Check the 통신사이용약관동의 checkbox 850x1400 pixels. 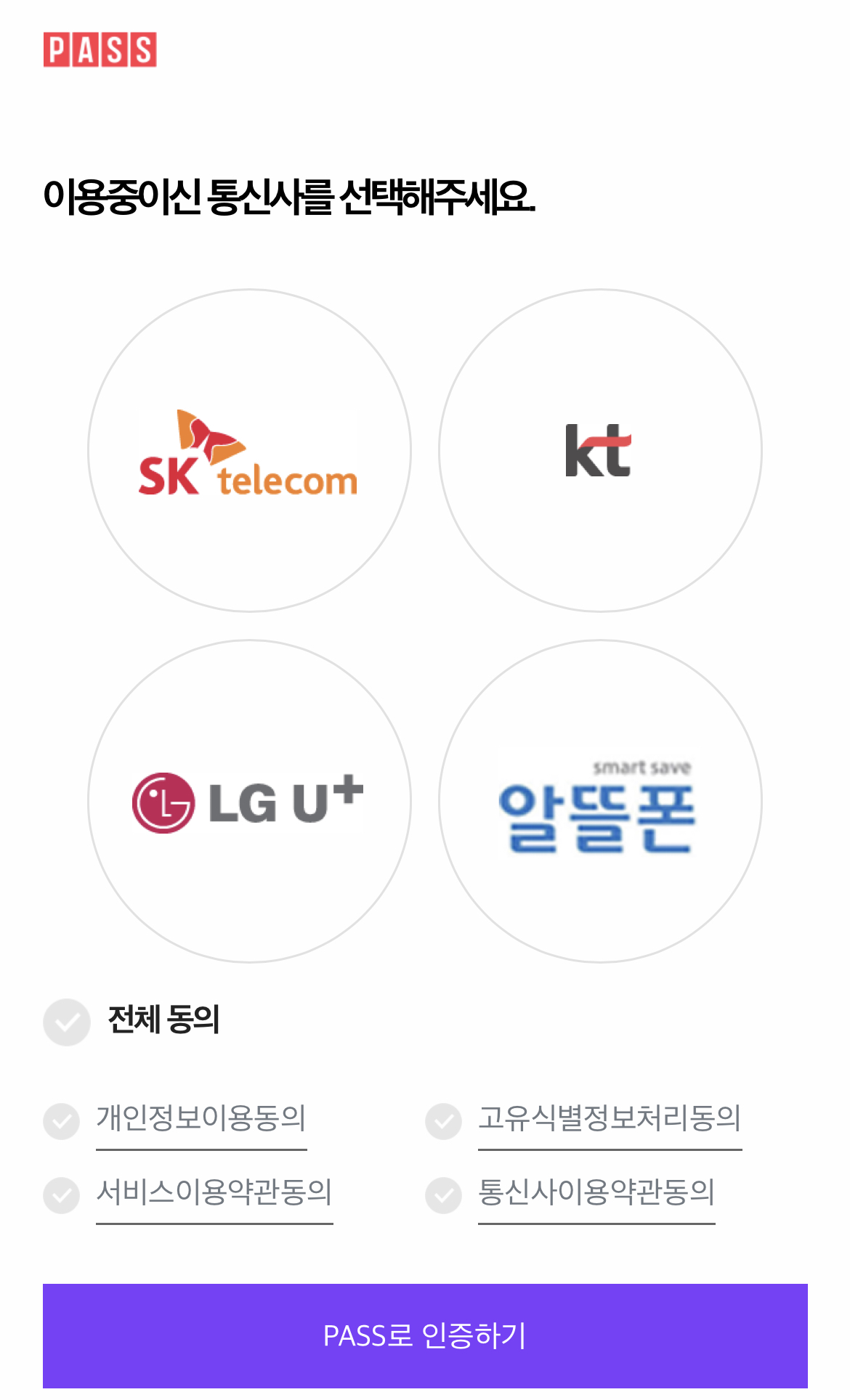tap(444, 1195)
